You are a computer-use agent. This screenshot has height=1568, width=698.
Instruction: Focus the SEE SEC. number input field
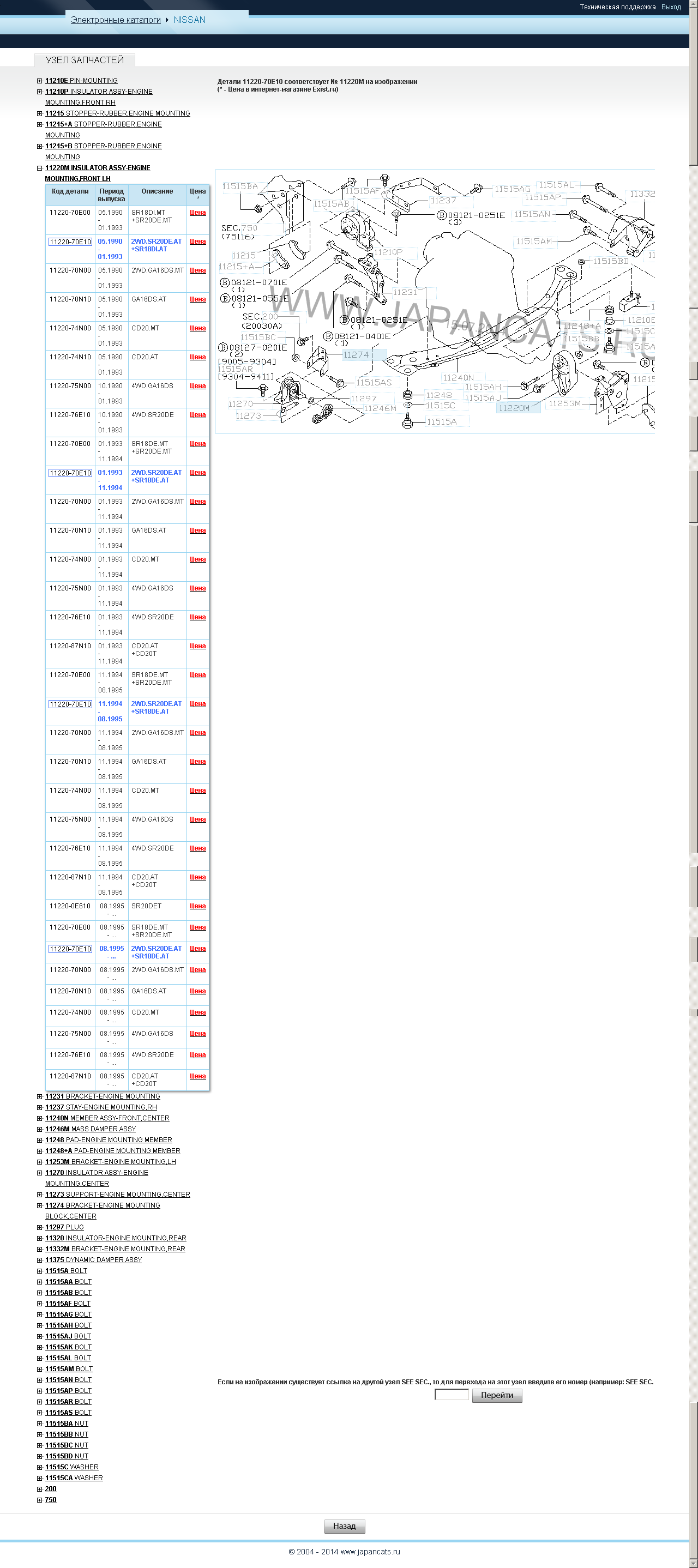pyautogui.click(x=452, y=1395)
